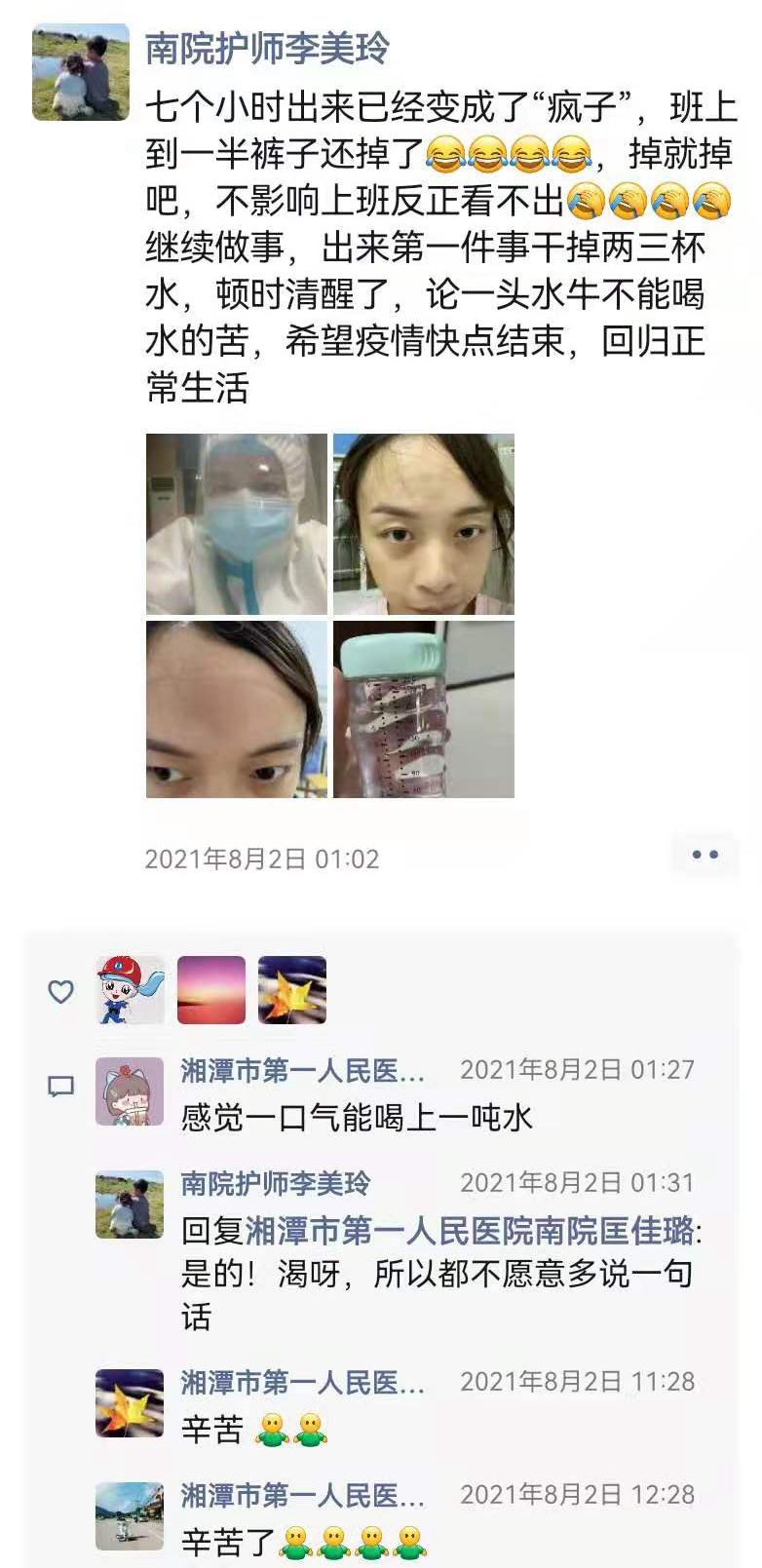Open the pink sunset avatar in likes

click(x=211, y=990)
